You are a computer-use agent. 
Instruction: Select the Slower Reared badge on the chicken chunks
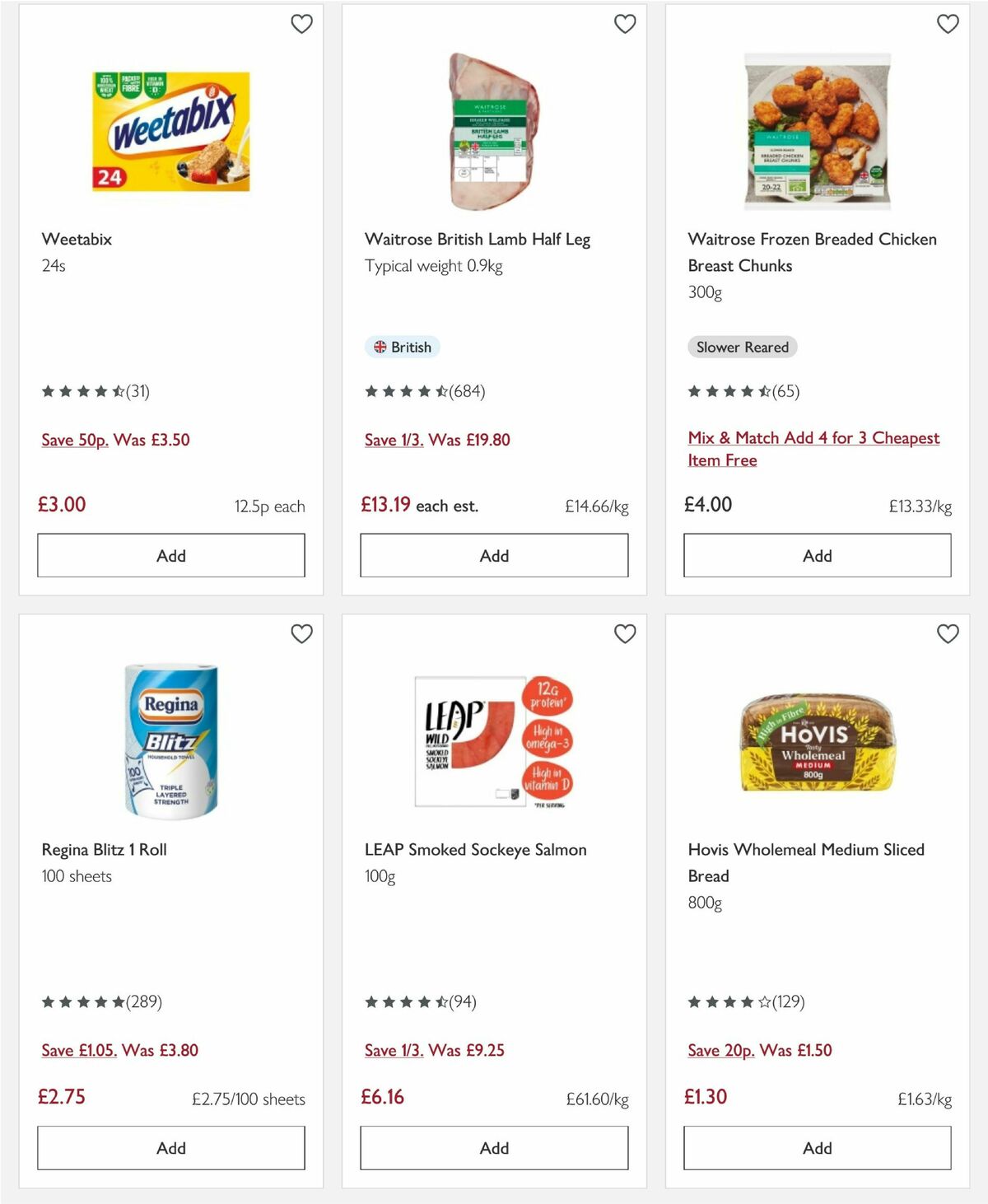[742, 347]
